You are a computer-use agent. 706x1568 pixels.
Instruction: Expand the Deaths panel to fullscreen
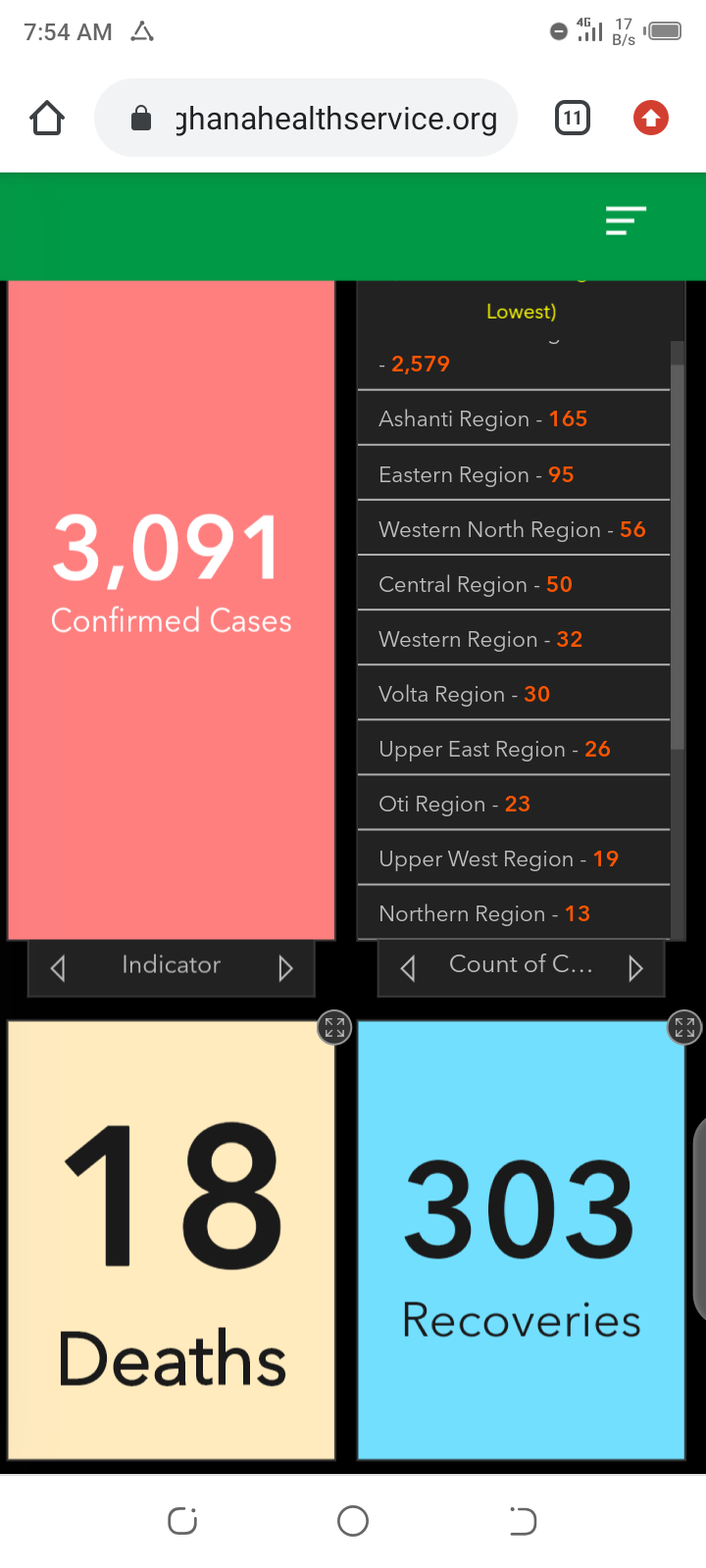[x=334, y=1027]
